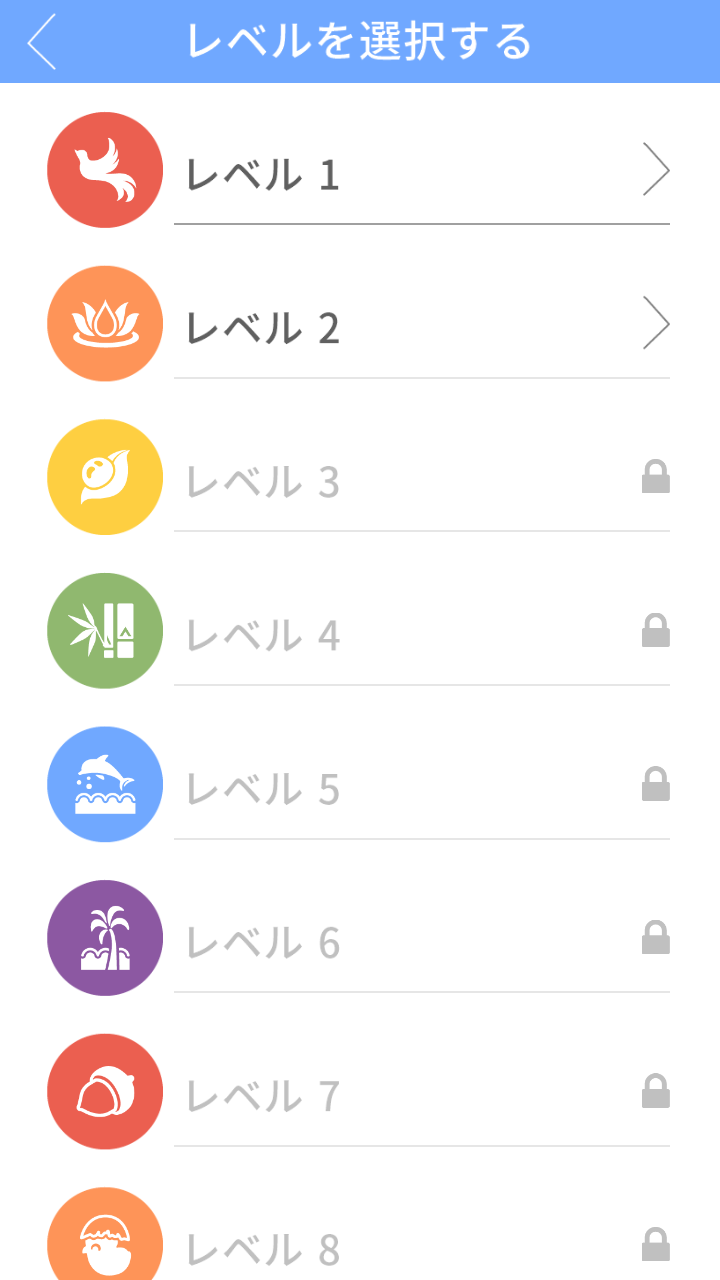Tap the back arrow in the header
720x1280 pixels.
tap(42, 42)
